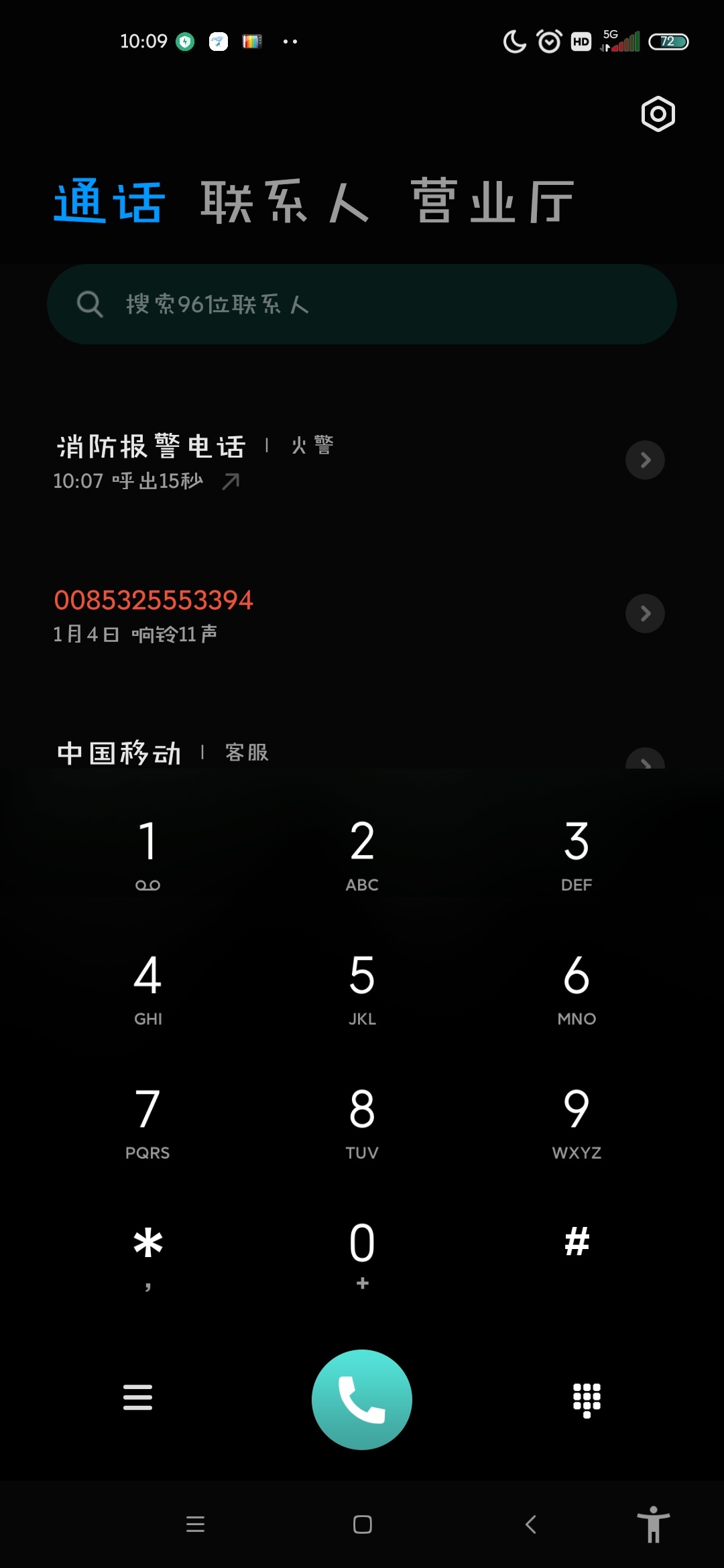Open the settings hexagon icon
724x1568 pixels.
click(658, 114)
